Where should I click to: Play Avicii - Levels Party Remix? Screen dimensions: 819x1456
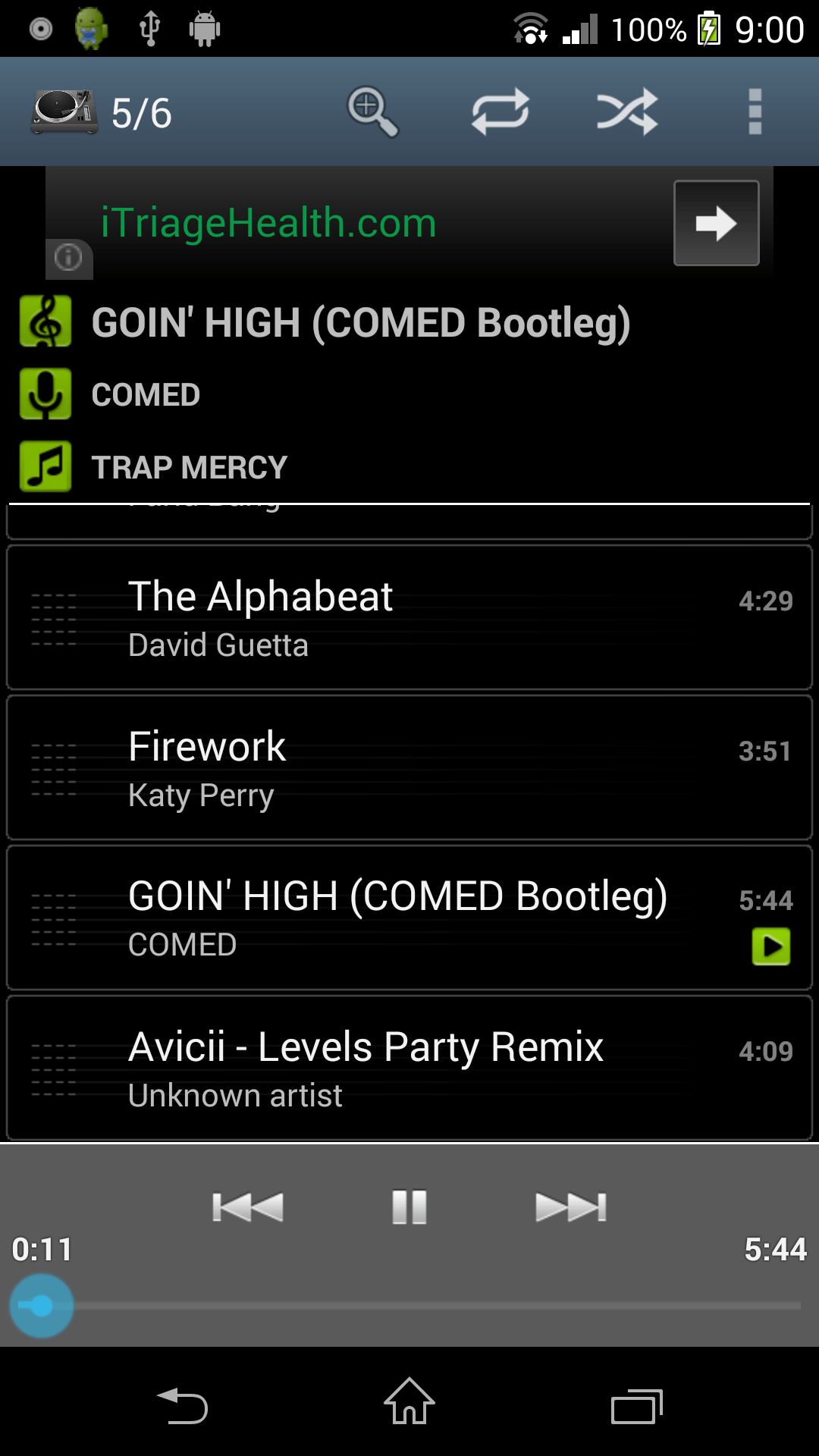point(409,1068)
